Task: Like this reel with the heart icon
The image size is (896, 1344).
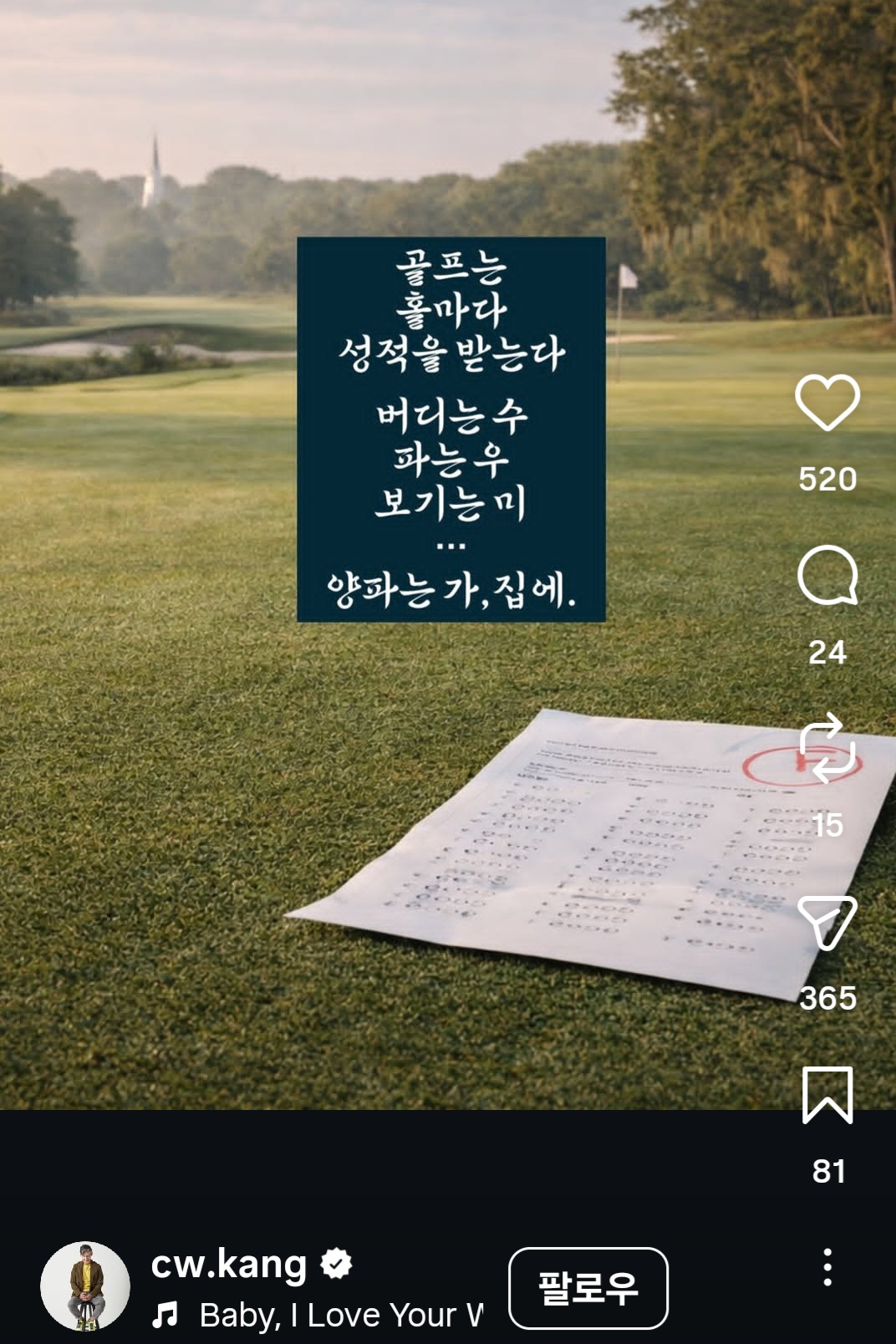Action: pyautogui.click(x=827, y=403)
